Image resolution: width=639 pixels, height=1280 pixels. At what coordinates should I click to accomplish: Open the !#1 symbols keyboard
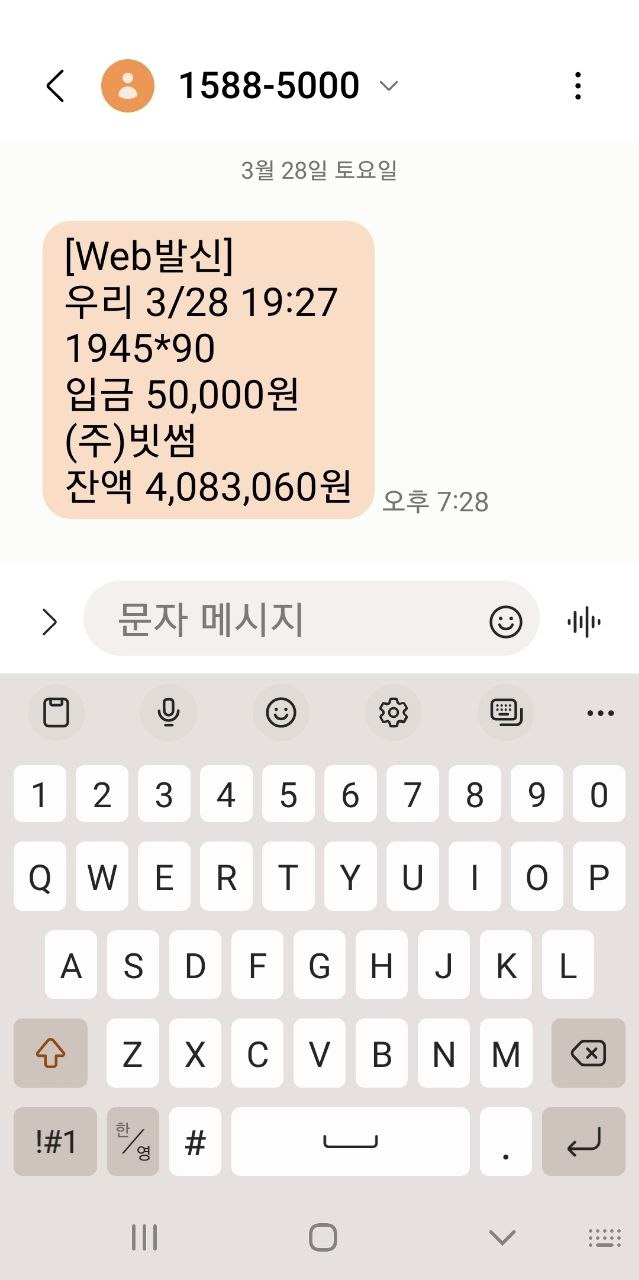(x=55, y=1141)
